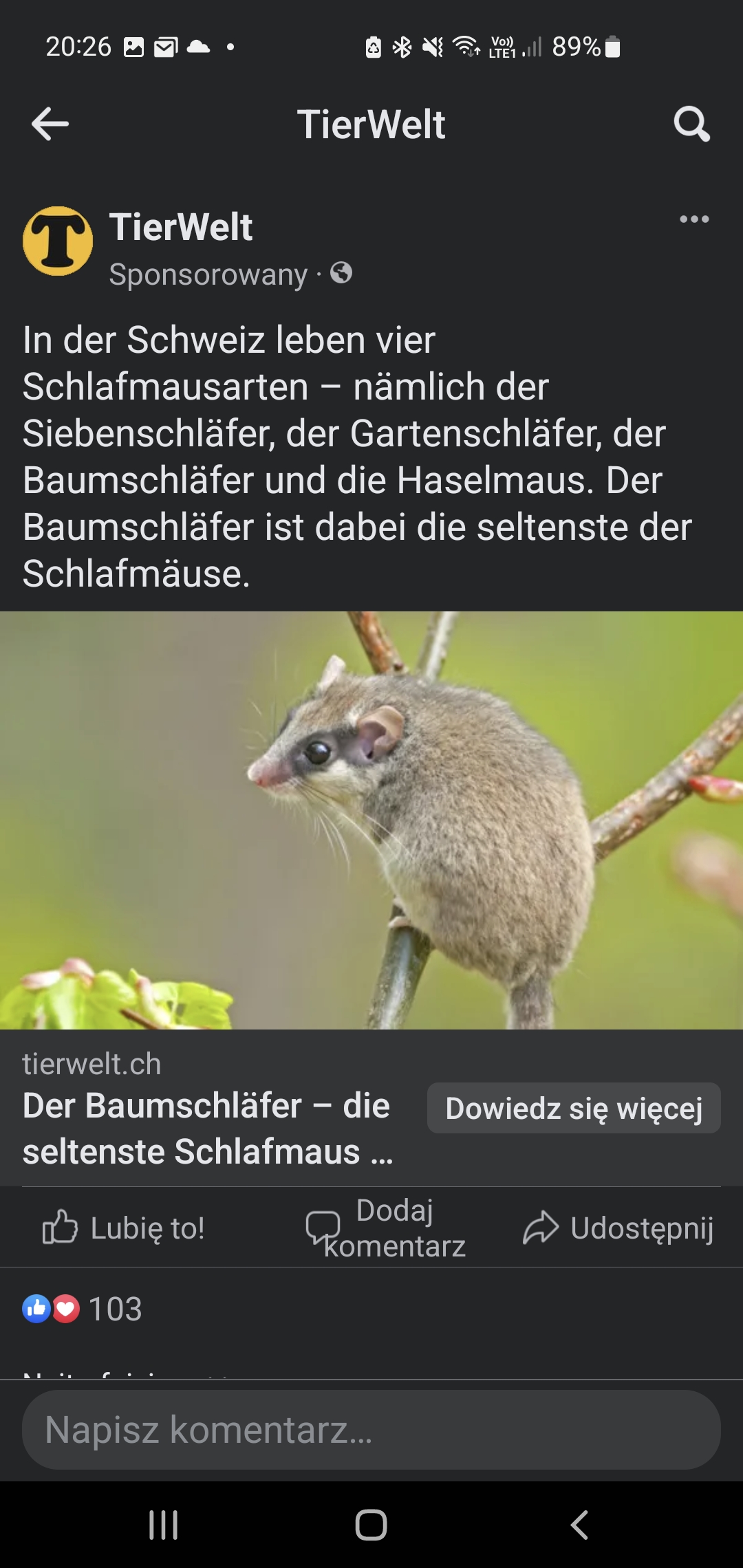The image size is (743, 1568).
Task: Tap the Dowiedz się więcej button
Action: tap(574, 1108)
